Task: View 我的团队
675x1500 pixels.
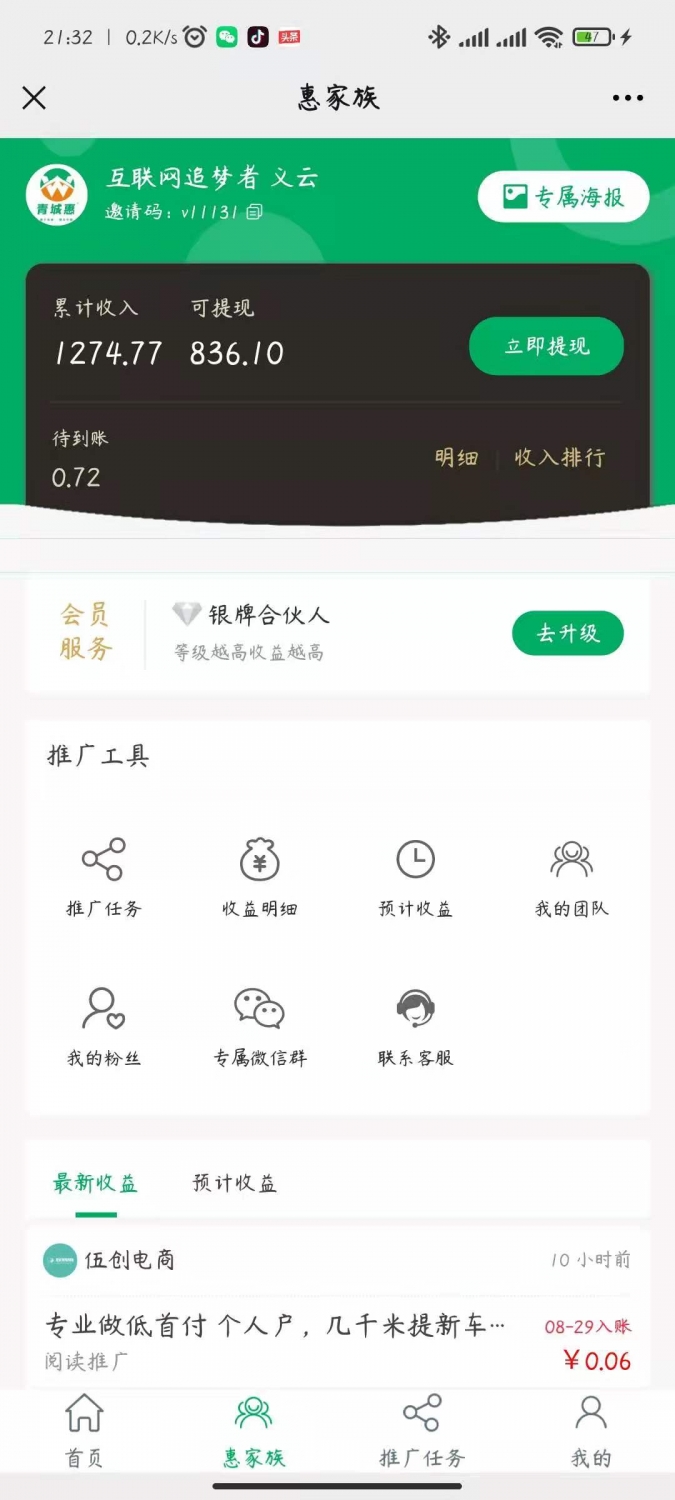Action: [x=571, y=877]
